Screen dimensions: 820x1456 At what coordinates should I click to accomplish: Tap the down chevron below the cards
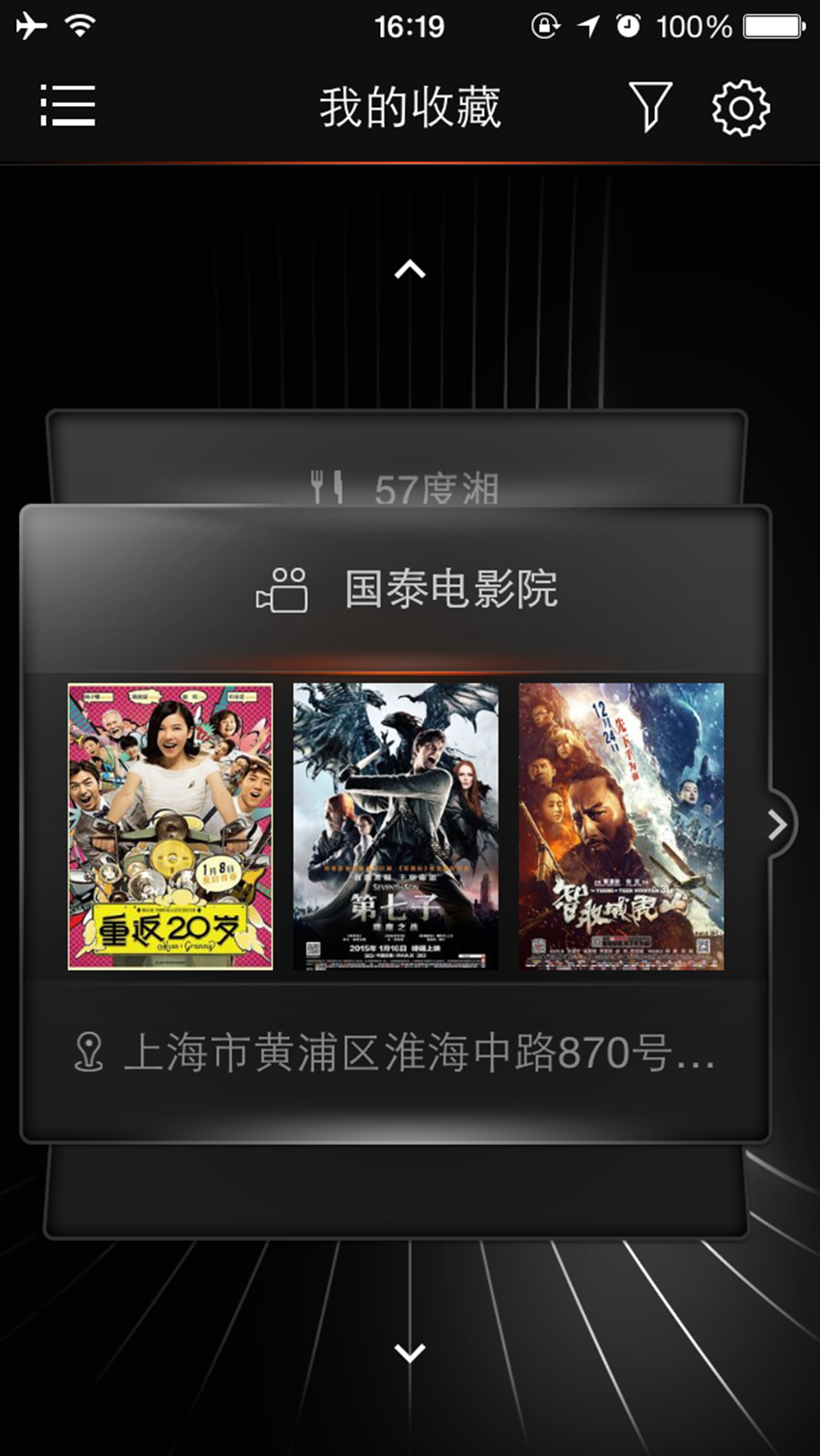pos(410,1353)
